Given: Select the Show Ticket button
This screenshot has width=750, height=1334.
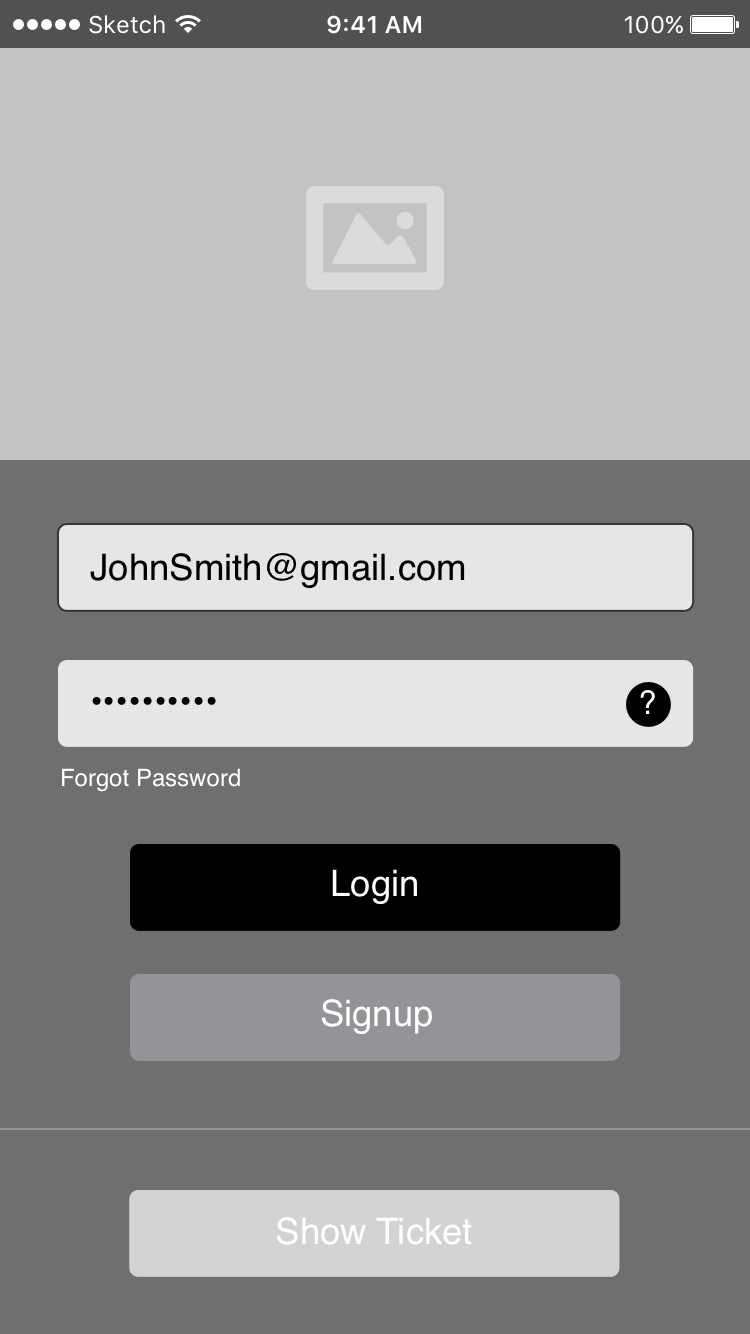Looking at the screenshot, I should click(374, 1233).
